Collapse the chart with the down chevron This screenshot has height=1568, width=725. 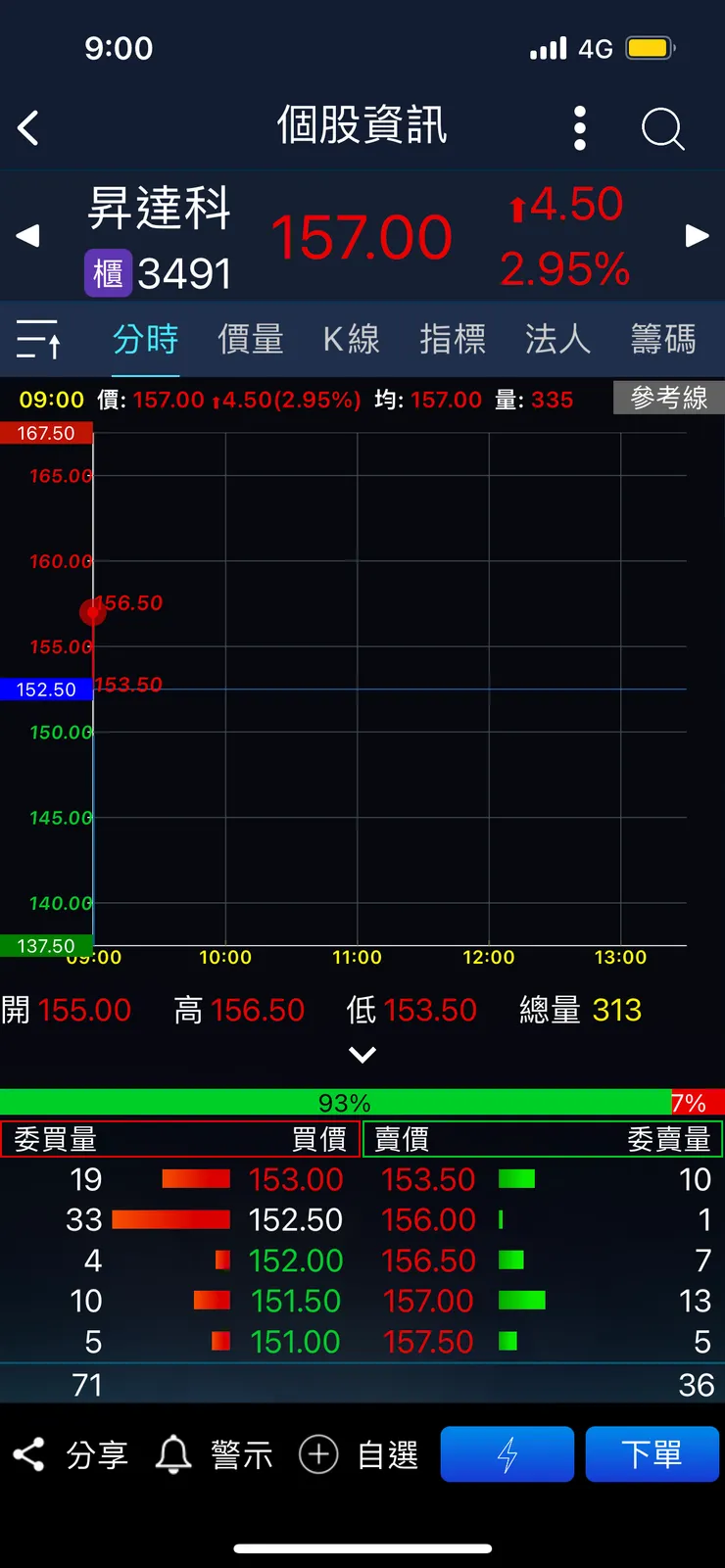click(362, 1054)
